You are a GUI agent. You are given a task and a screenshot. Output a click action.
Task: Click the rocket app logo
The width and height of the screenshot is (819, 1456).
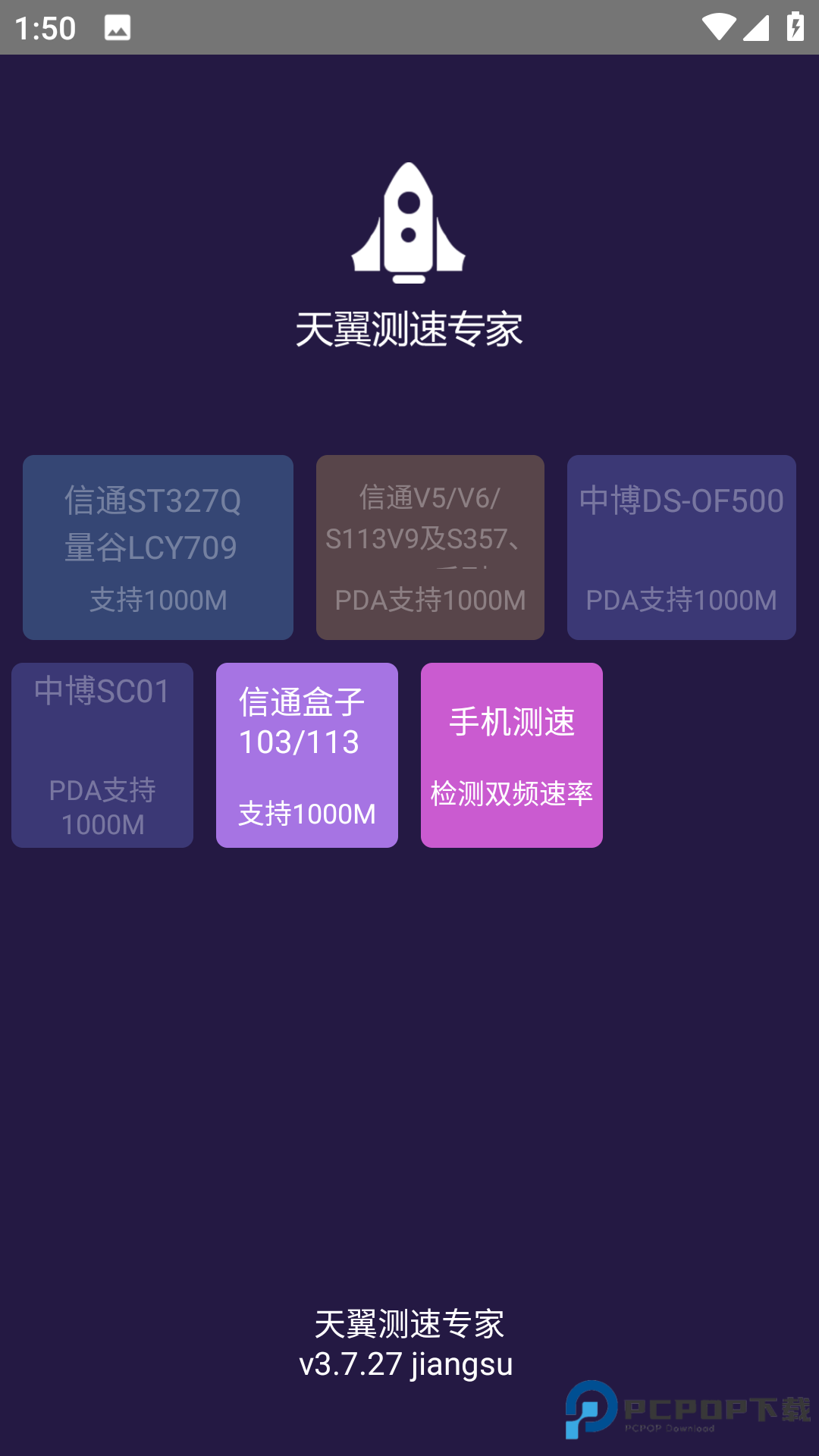(x=408, y=220)
